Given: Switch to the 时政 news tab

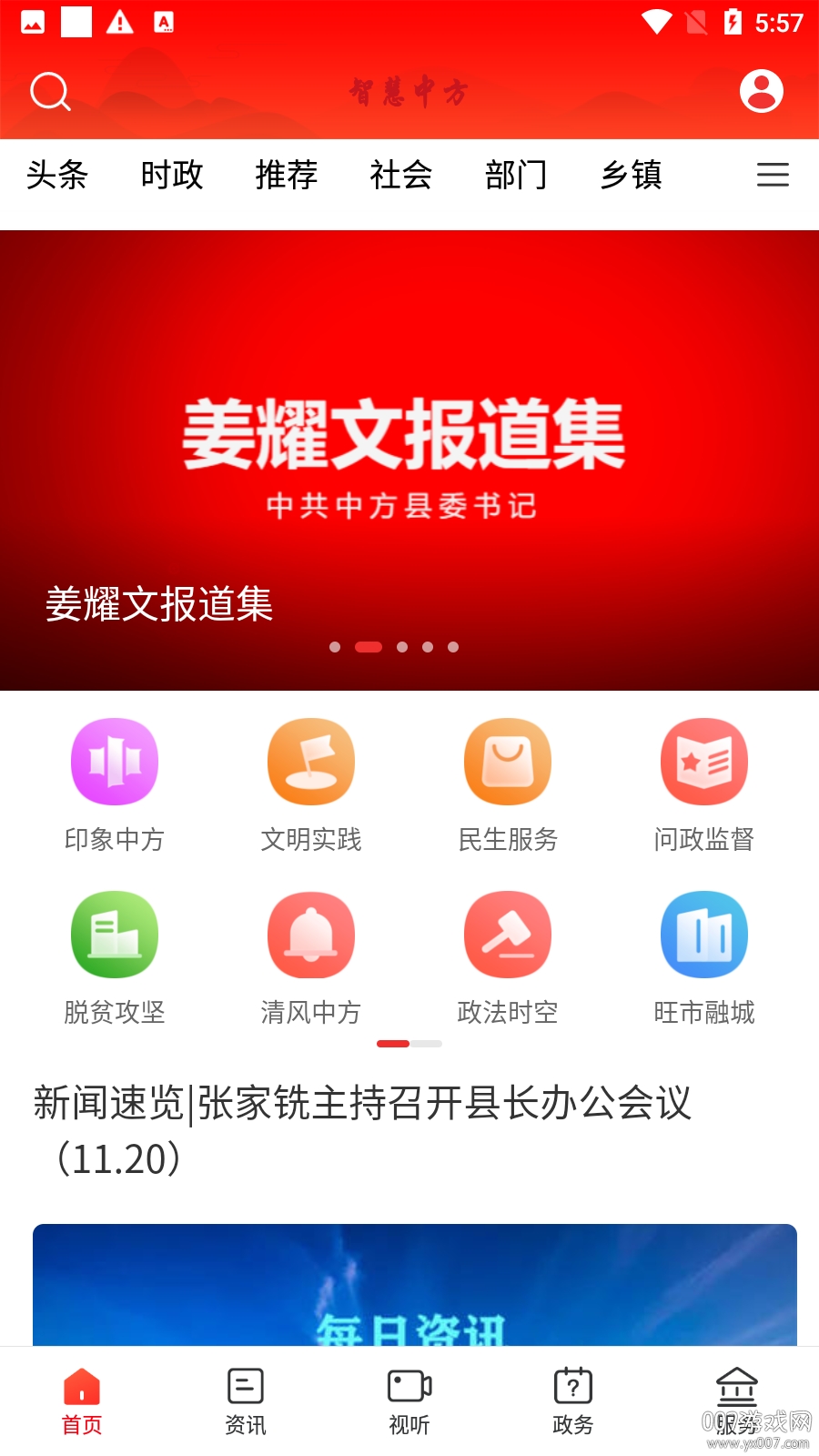Looking at the screenshot, I should 172,175.
